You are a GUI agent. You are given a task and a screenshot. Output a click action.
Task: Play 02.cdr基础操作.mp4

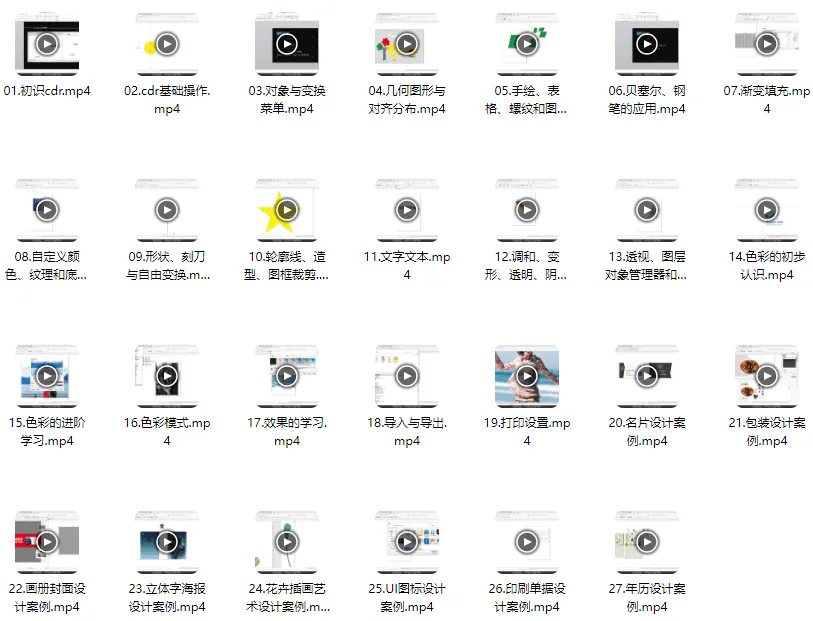(167, 44)
